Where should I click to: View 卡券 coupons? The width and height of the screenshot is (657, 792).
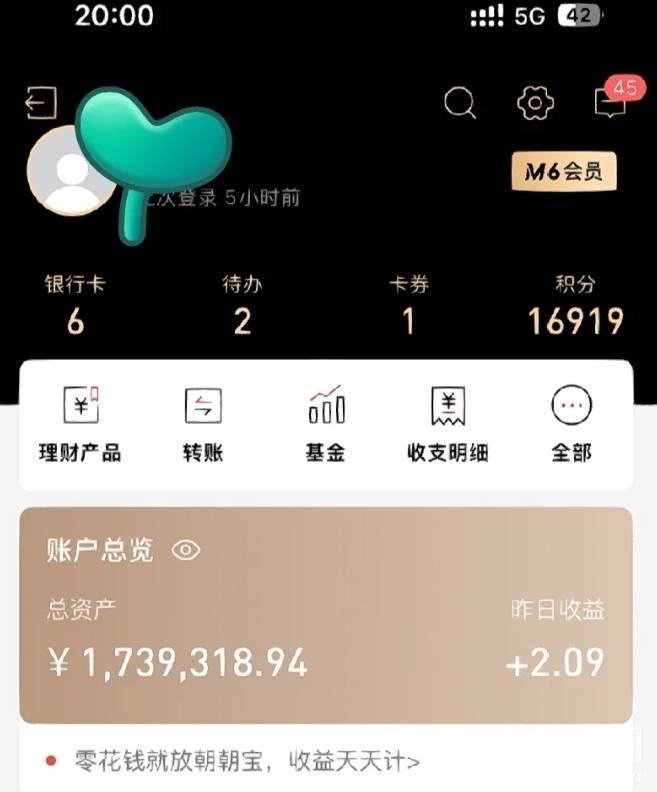[408, 305]
